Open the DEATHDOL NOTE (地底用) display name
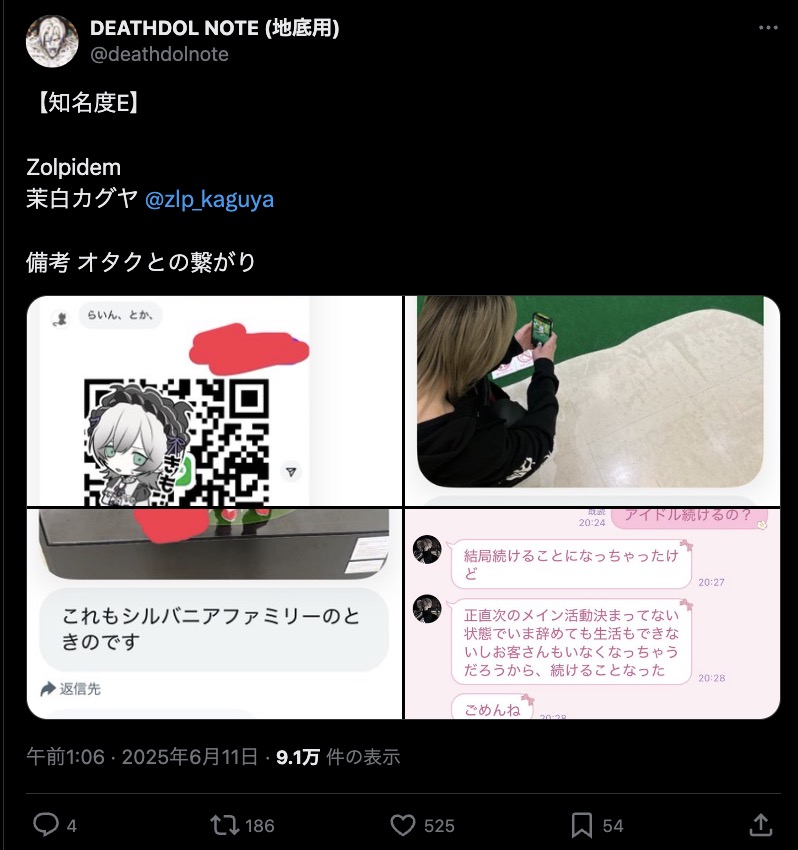The width and height of the screenshot is (798, 850). coord(215,28)
